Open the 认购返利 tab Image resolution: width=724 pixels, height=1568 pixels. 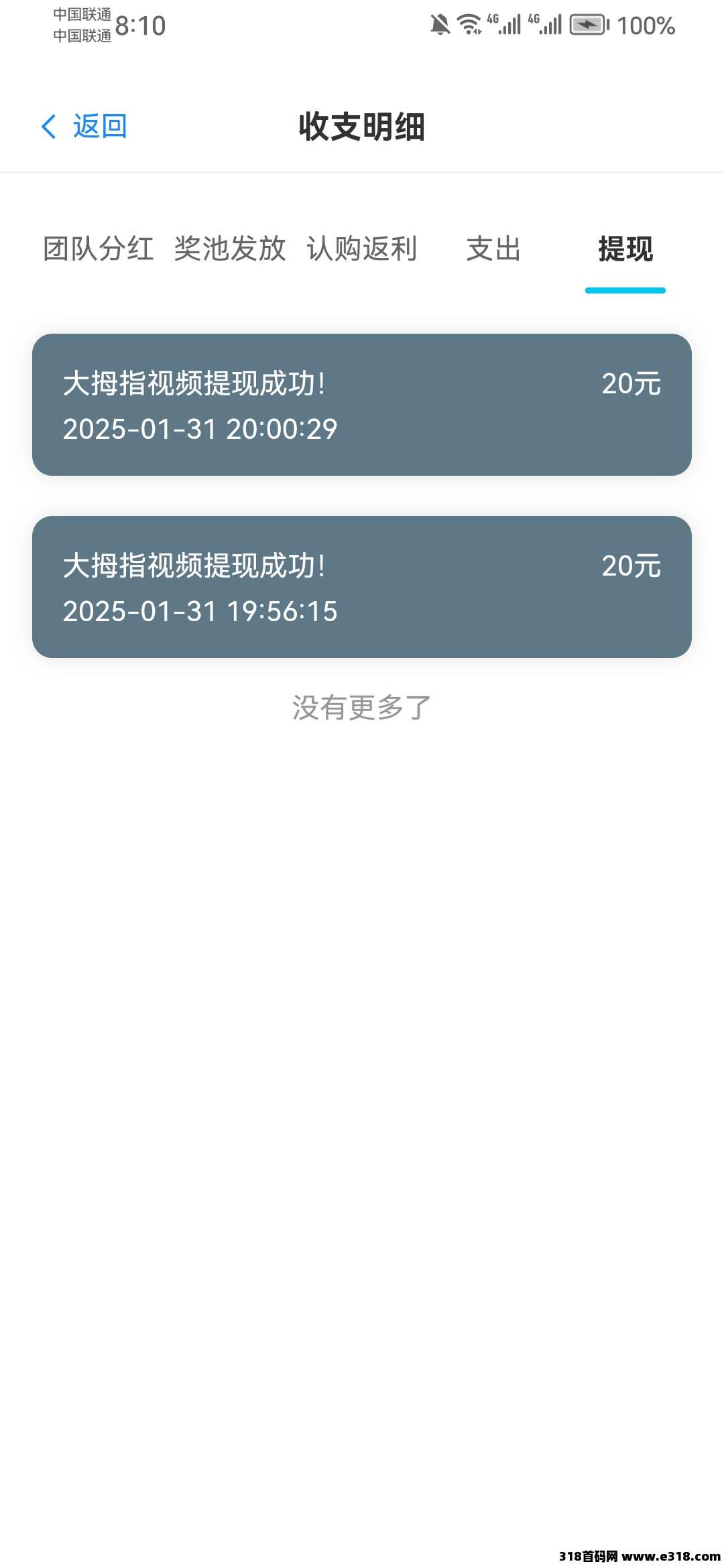tap(362, 249)
